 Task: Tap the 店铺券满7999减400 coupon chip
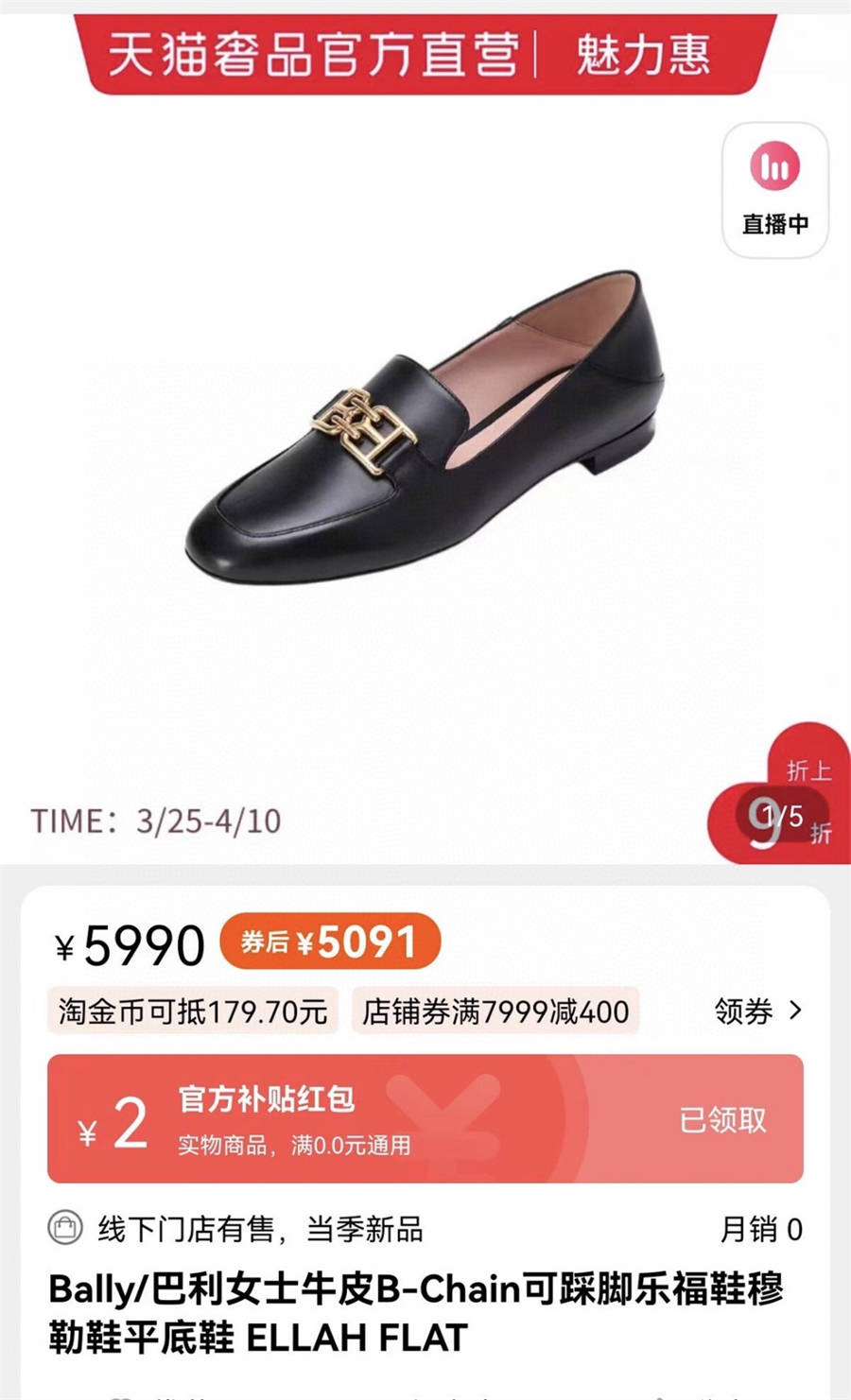coord(495,1011)
